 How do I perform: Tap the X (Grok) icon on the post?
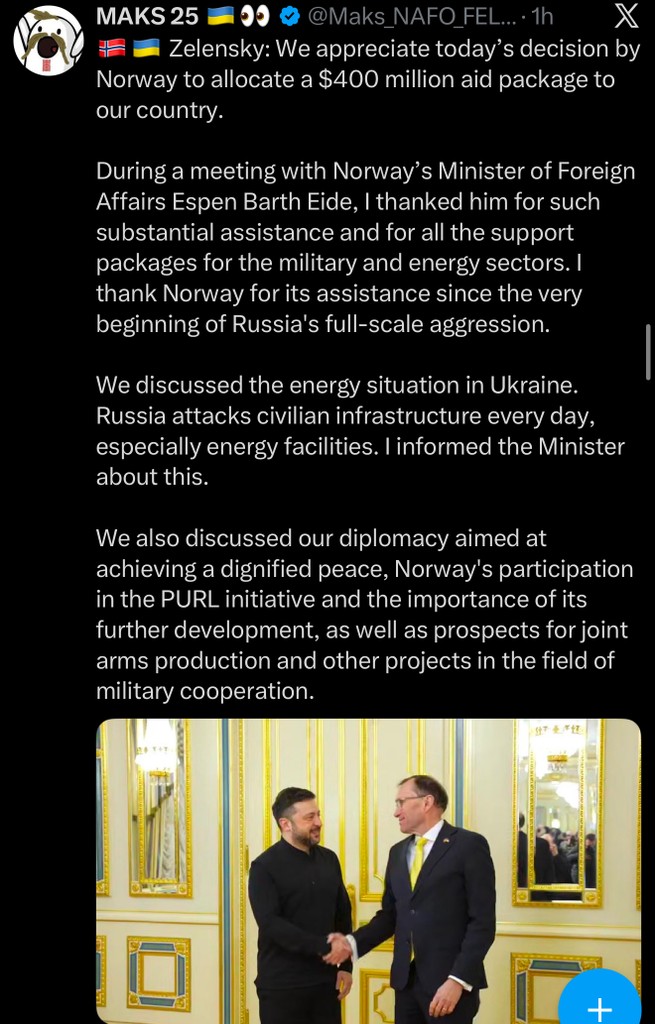[x=625, y=17]
